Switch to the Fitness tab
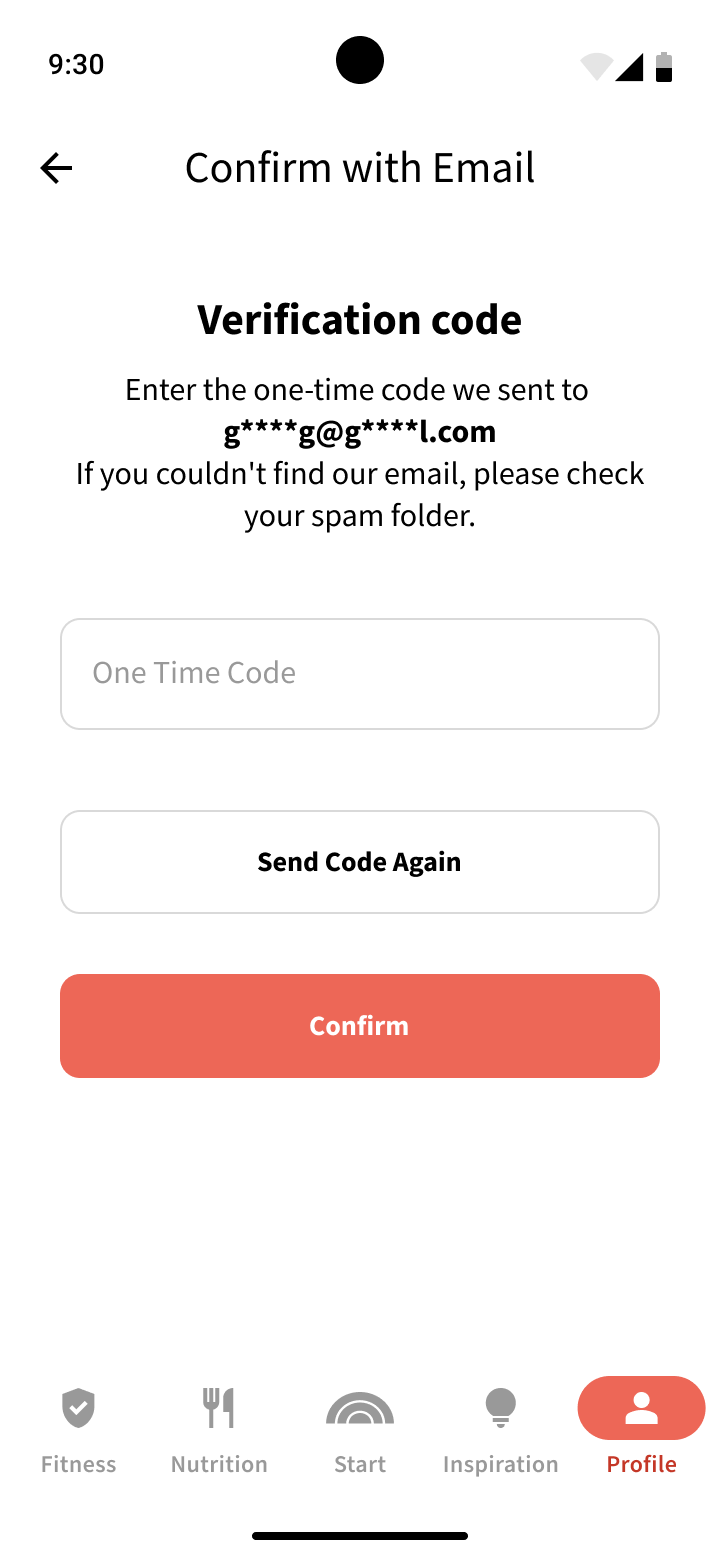Screen dimensions: 720x1560 pyautogui.click(x=78, y=1430)
